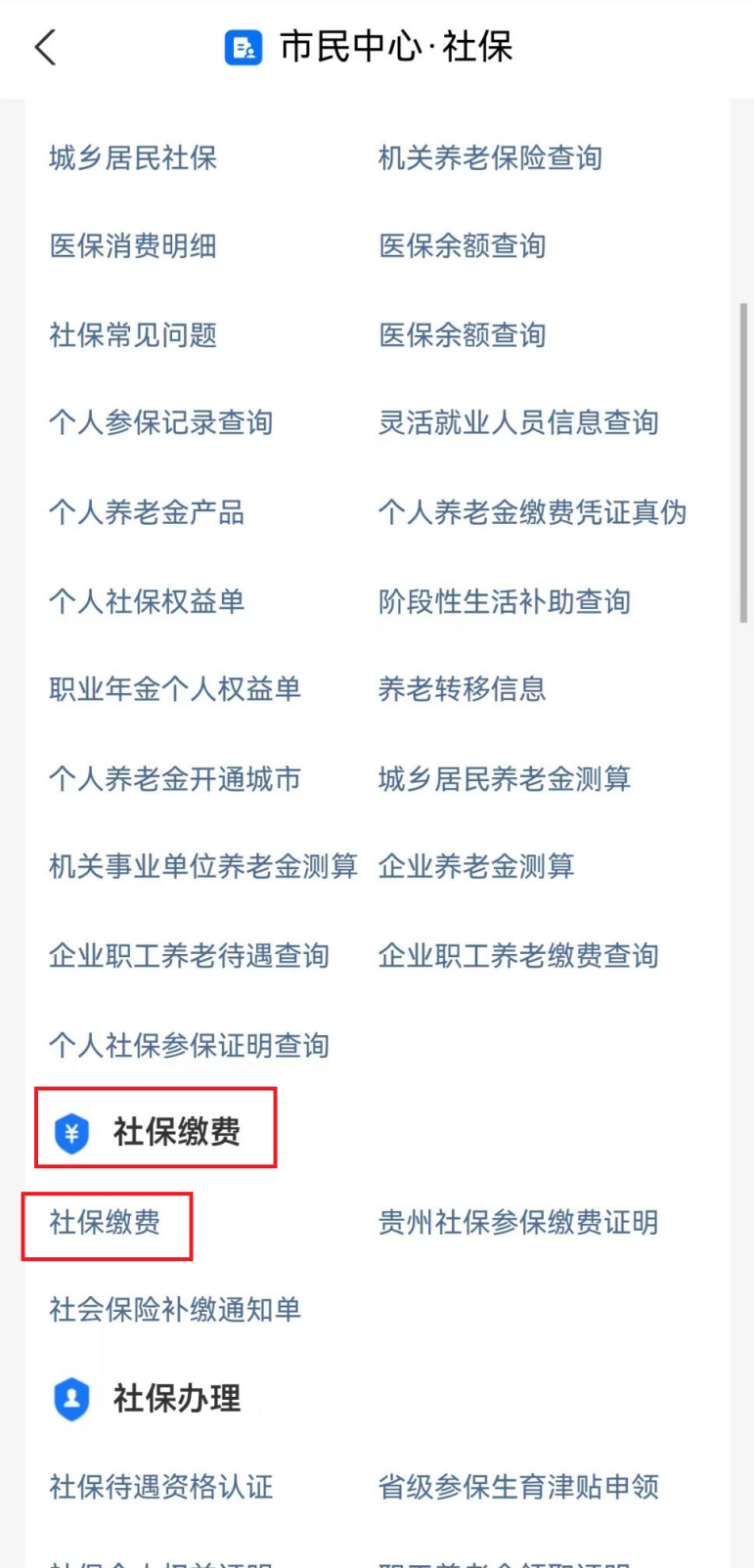Screen dimensions: 754x1568
Task: Open 职业年金个人权益单
Action: [x=175, y=689]
